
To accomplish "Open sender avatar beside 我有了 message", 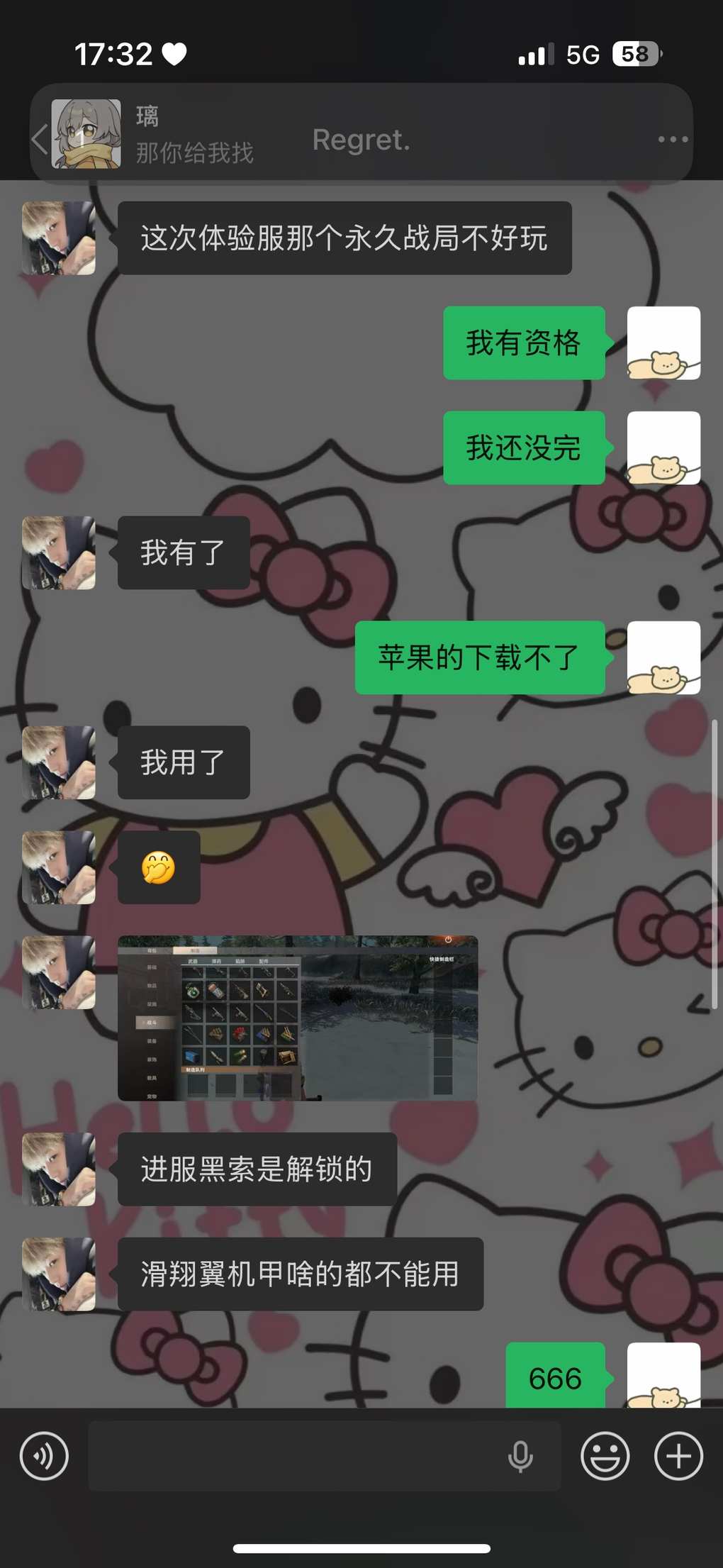I will click(59, 553).
